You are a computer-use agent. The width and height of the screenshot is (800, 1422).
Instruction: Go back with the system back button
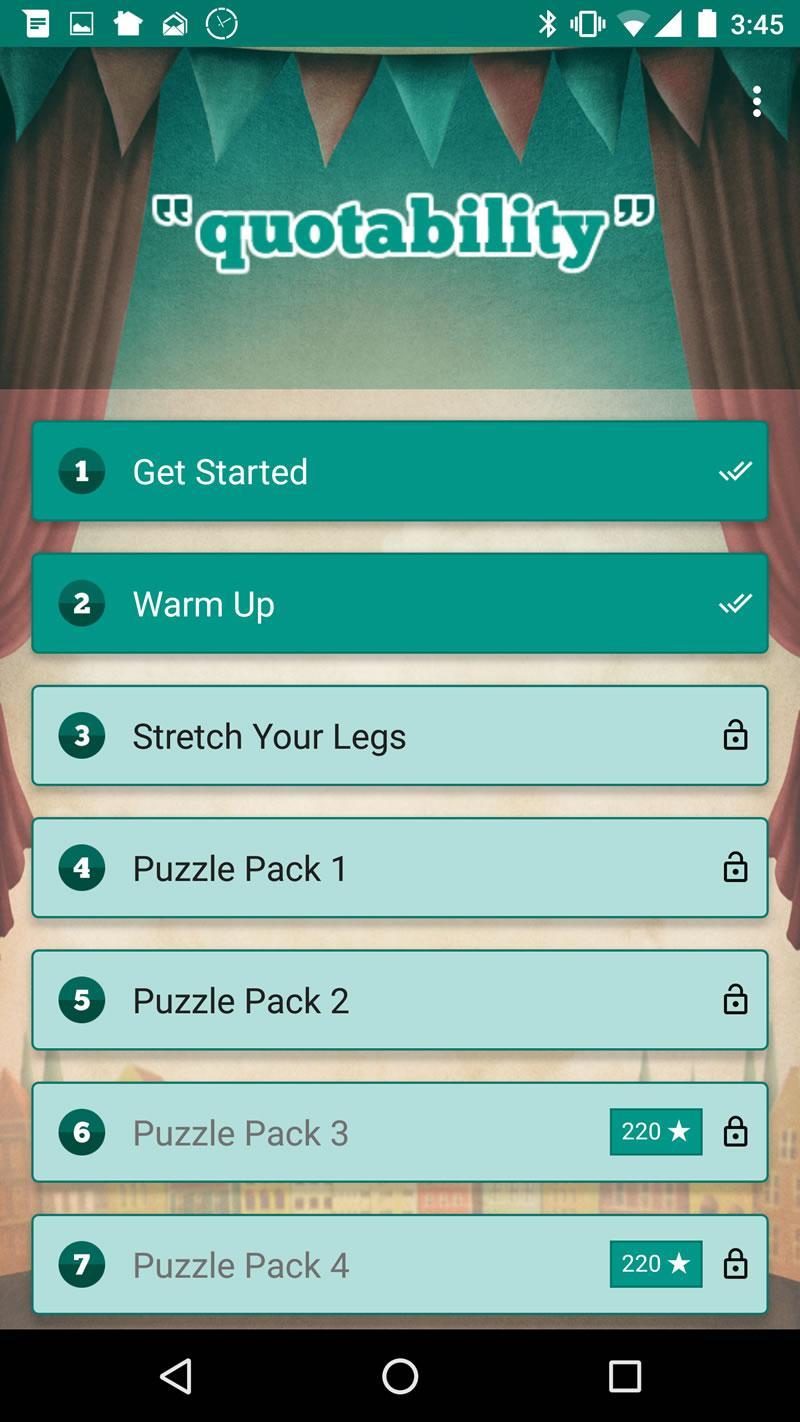pyautogui.click(x=176, y=1377)
